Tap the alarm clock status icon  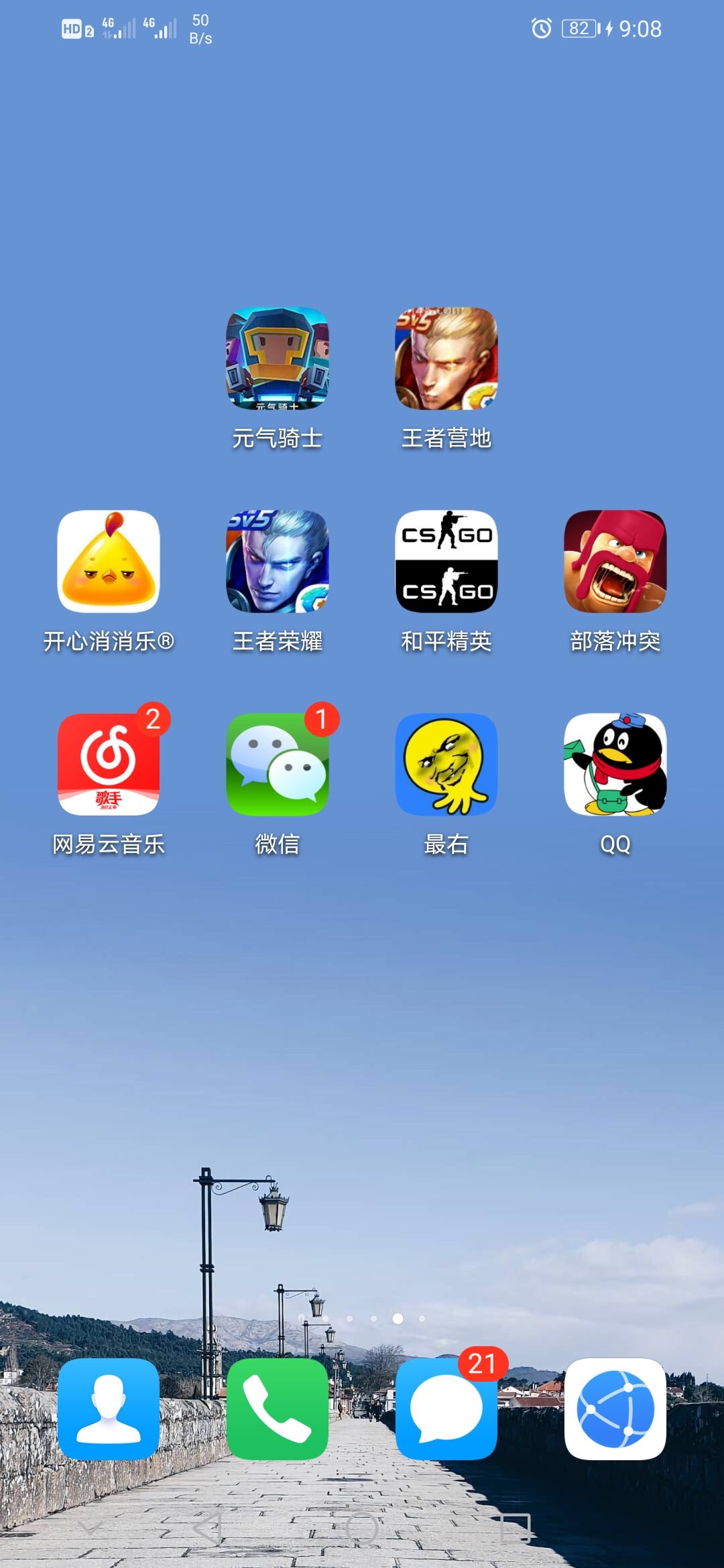(x=542, y=28)
